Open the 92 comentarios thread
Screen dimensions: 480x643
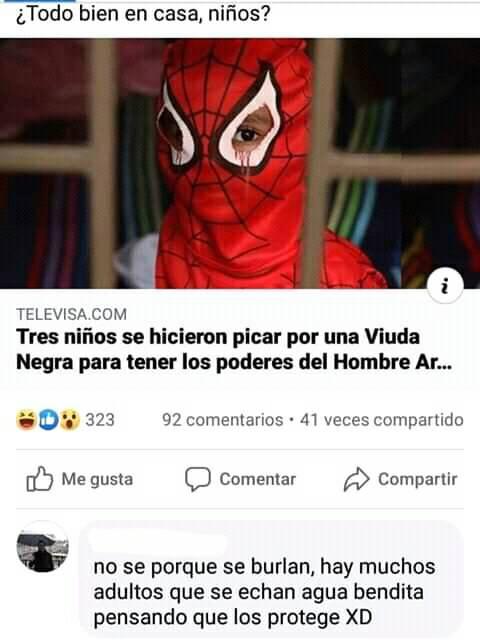223,420
